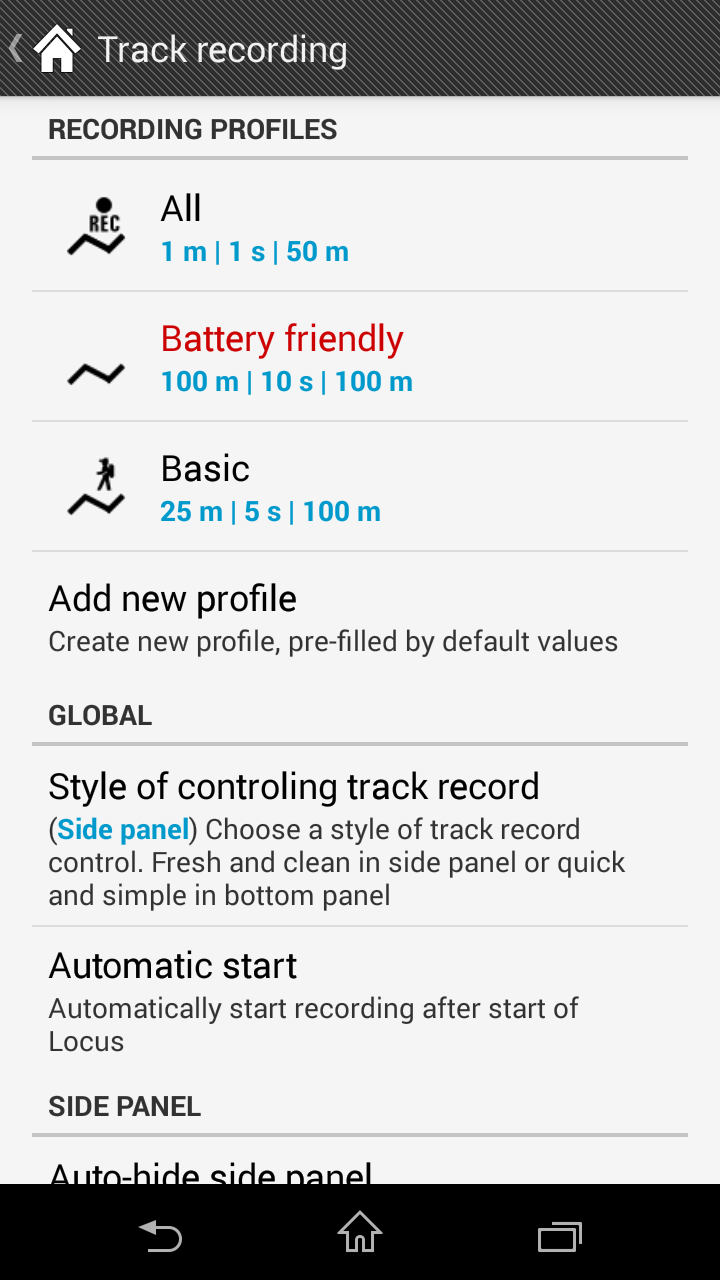Tap the system back button
The image size is (720, 1280).
[x=160, y=1236]
